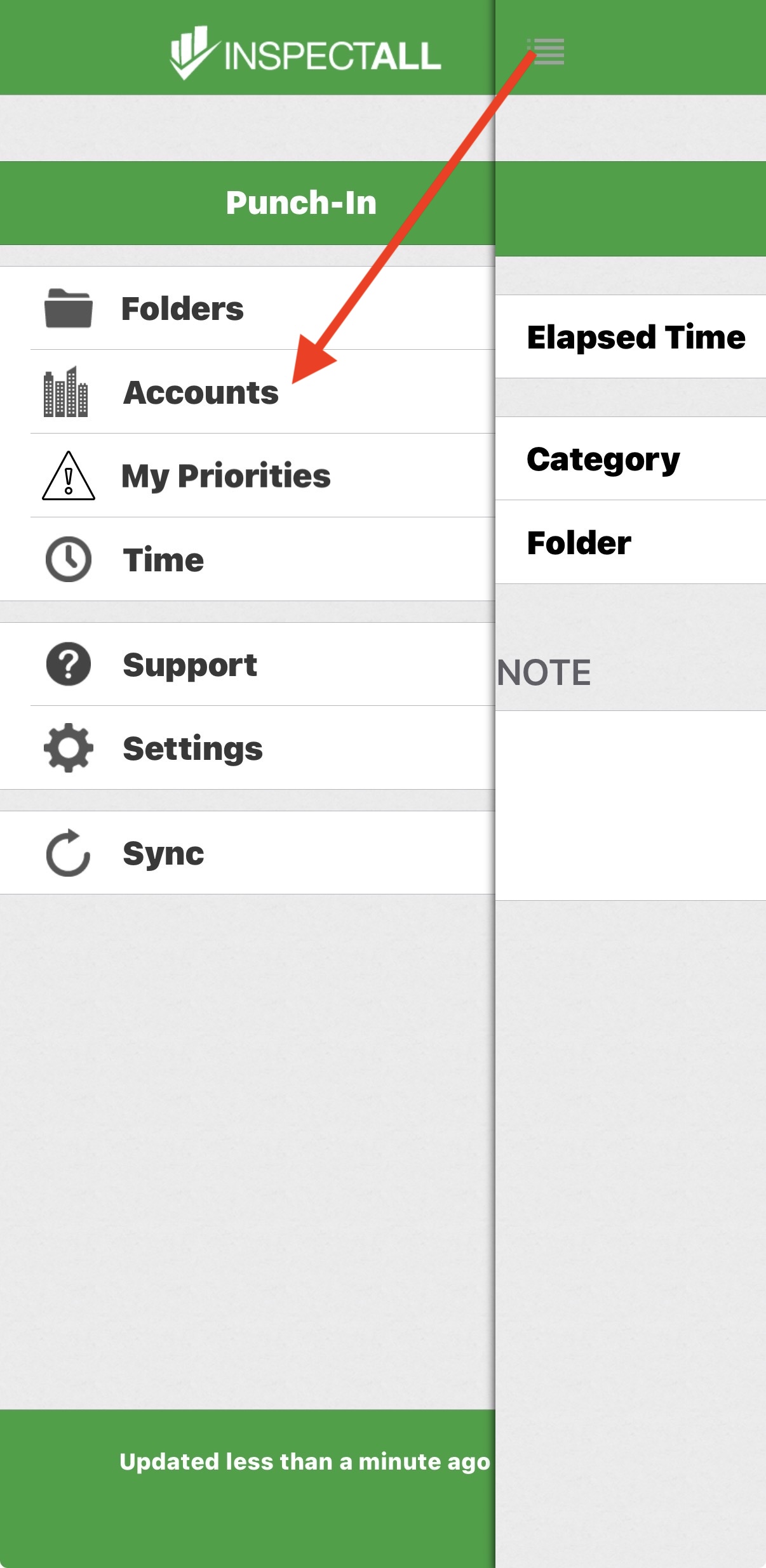Open Support

(247, 665)
